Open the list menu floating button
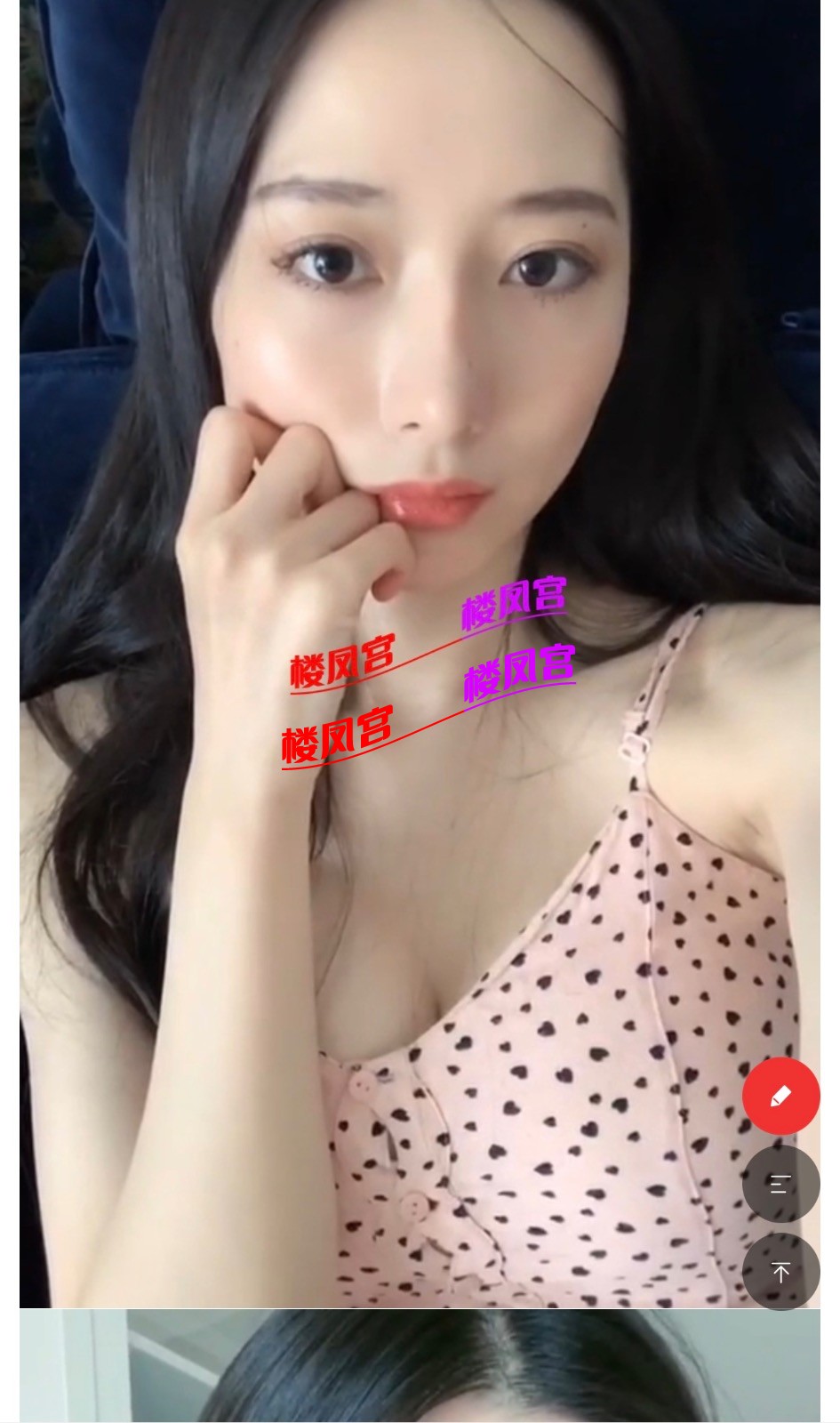Viewport: 840px width, 1423px height. (780, 1184)
